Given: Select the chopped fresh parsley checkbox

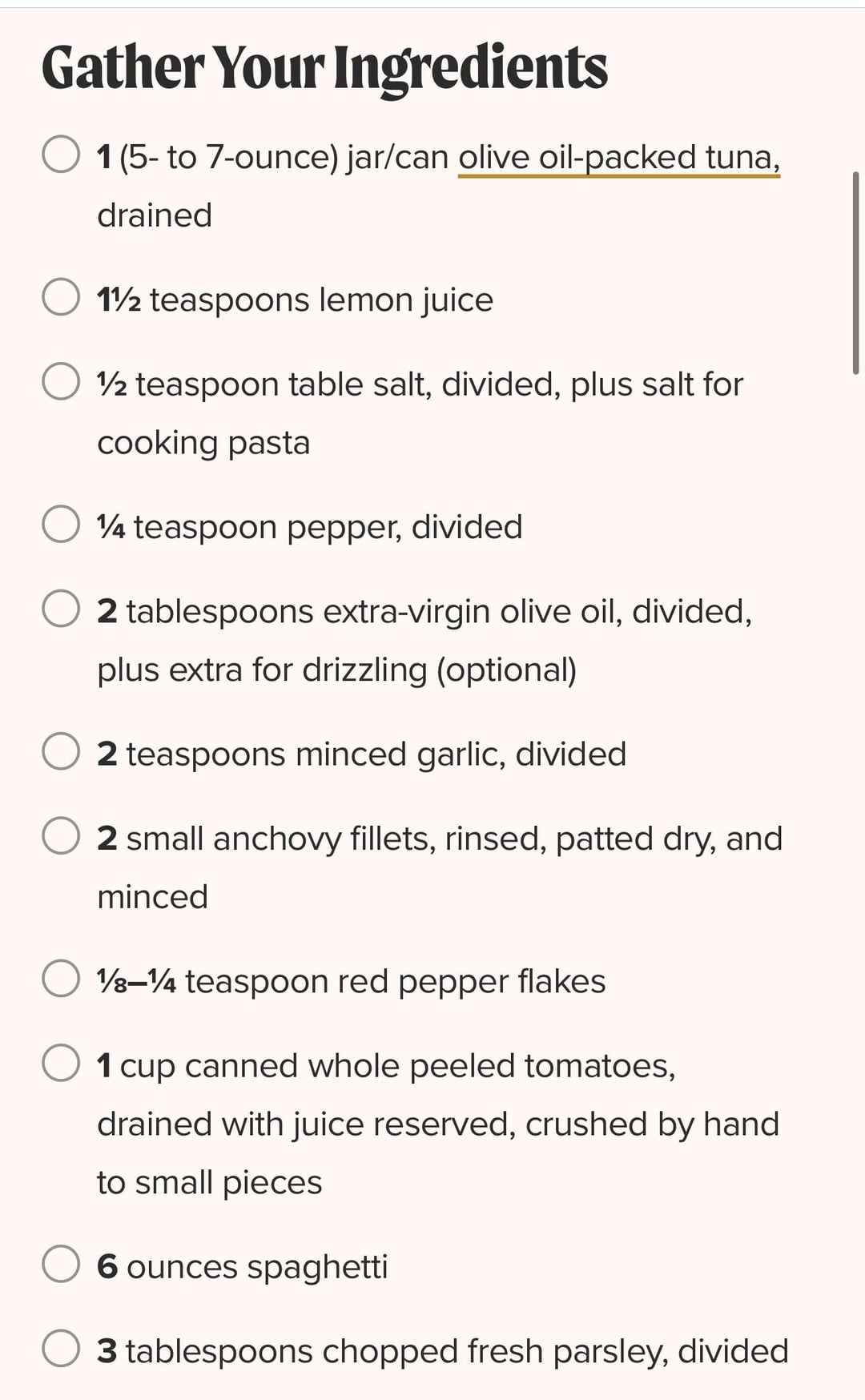Looking at the screenshot, I should tap(61, 1348).
